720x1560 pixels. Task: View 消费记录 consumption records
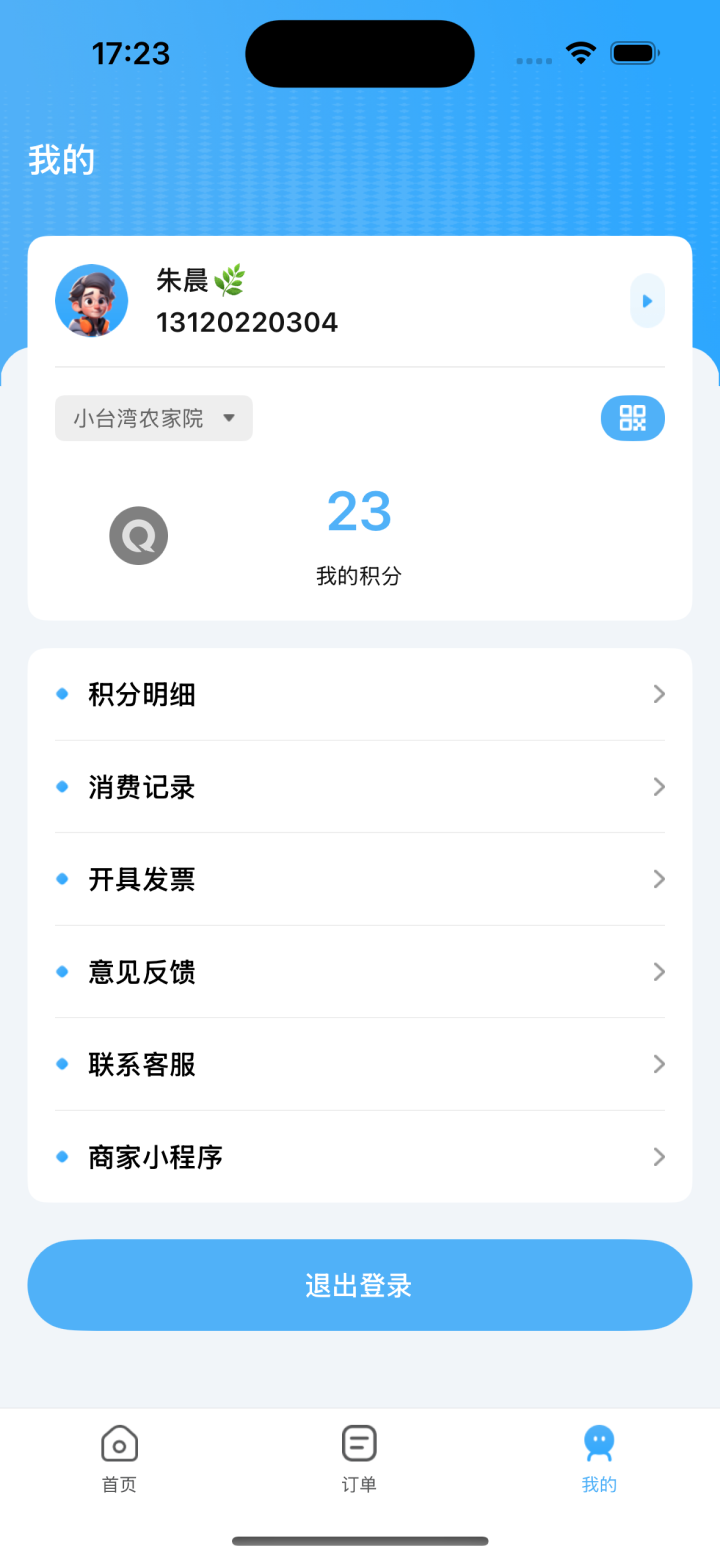[360, 787]
